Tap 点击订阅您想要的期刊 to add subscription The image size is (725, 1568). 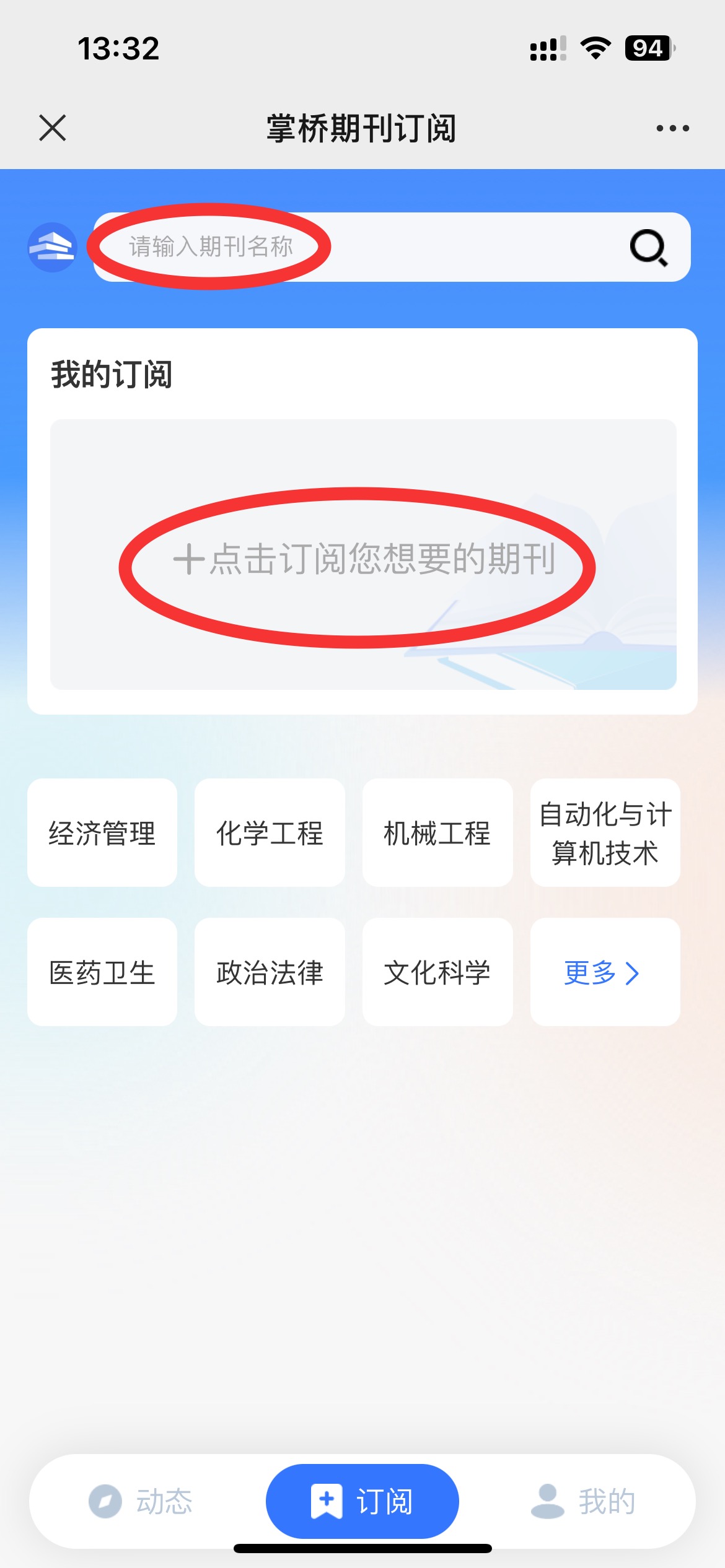point(363,559)
